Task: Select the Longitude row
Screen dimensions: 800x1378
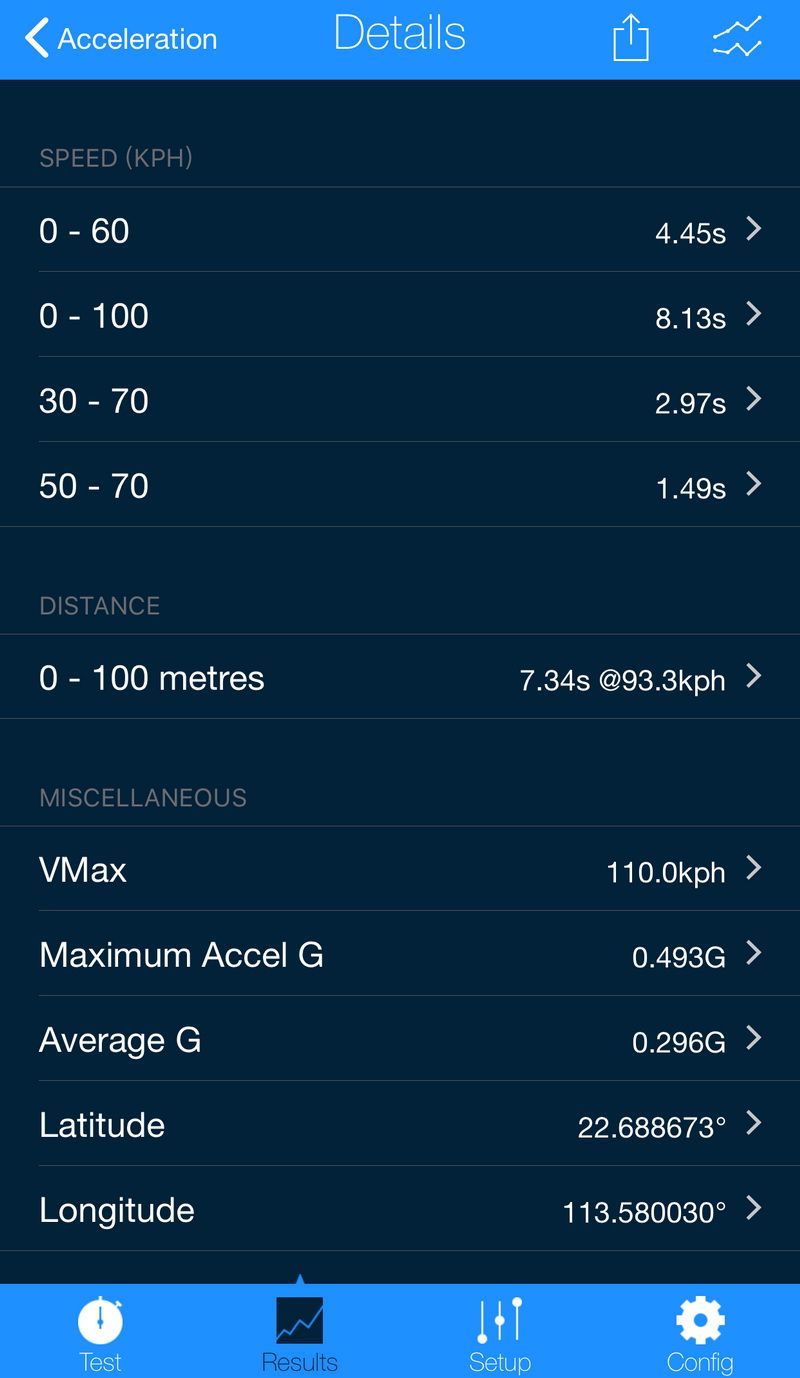Action: (400, 1210)
